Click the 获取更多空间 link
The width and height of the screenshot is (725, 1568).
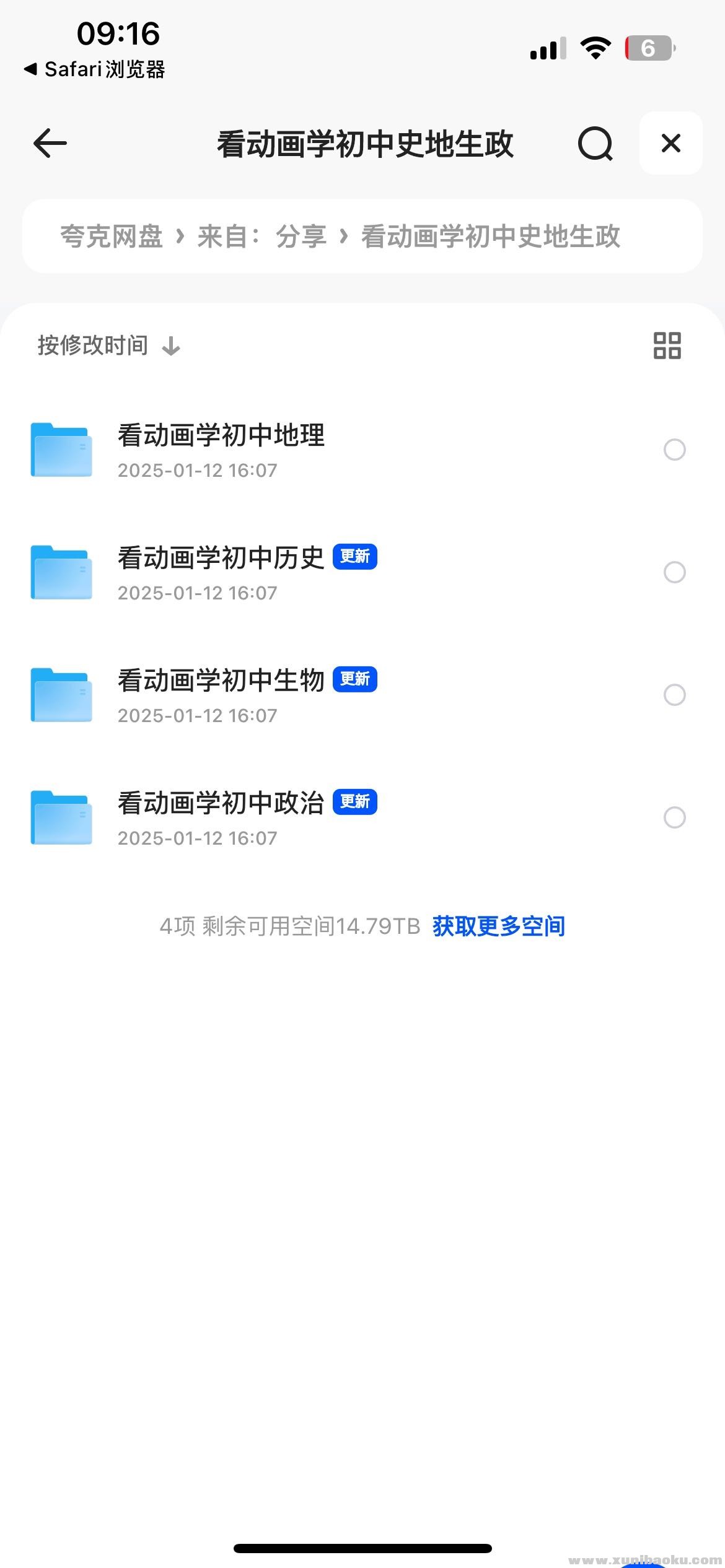point(498,926)
